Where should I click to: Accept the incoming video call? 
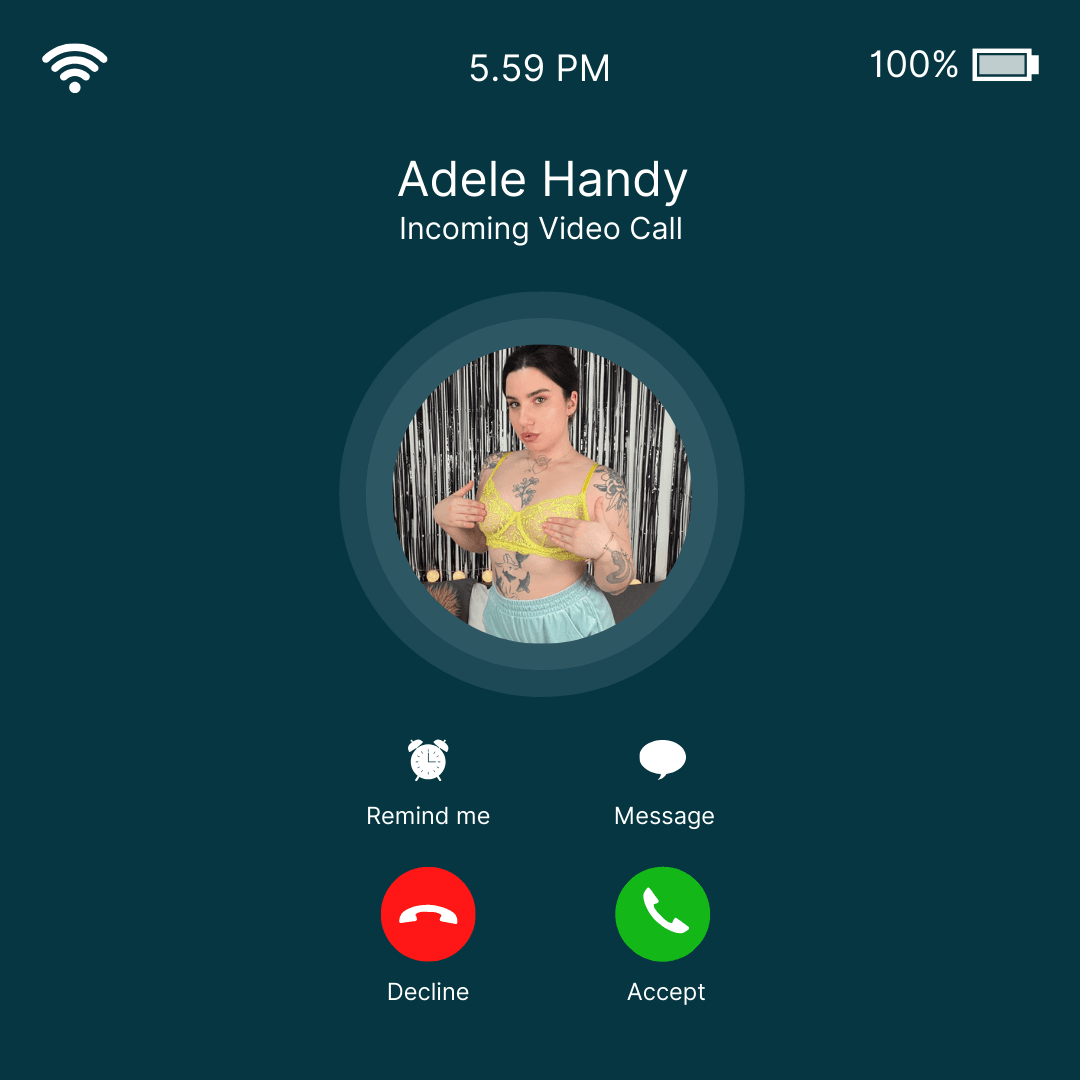click(662, 914)
